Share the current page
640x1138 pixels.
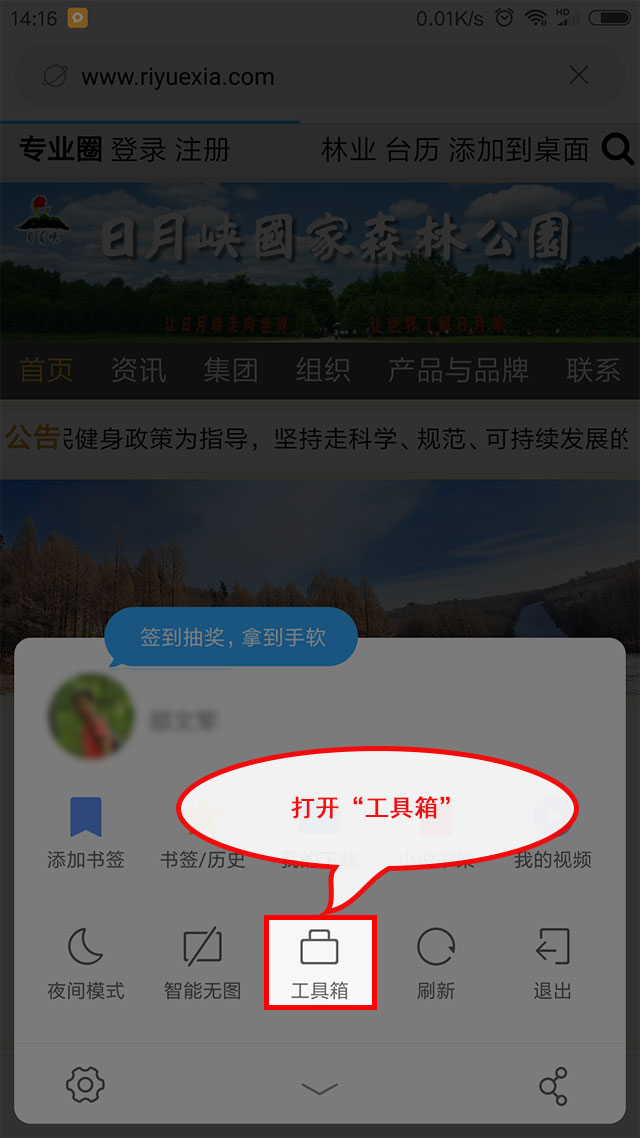(x=553, y=1085)
